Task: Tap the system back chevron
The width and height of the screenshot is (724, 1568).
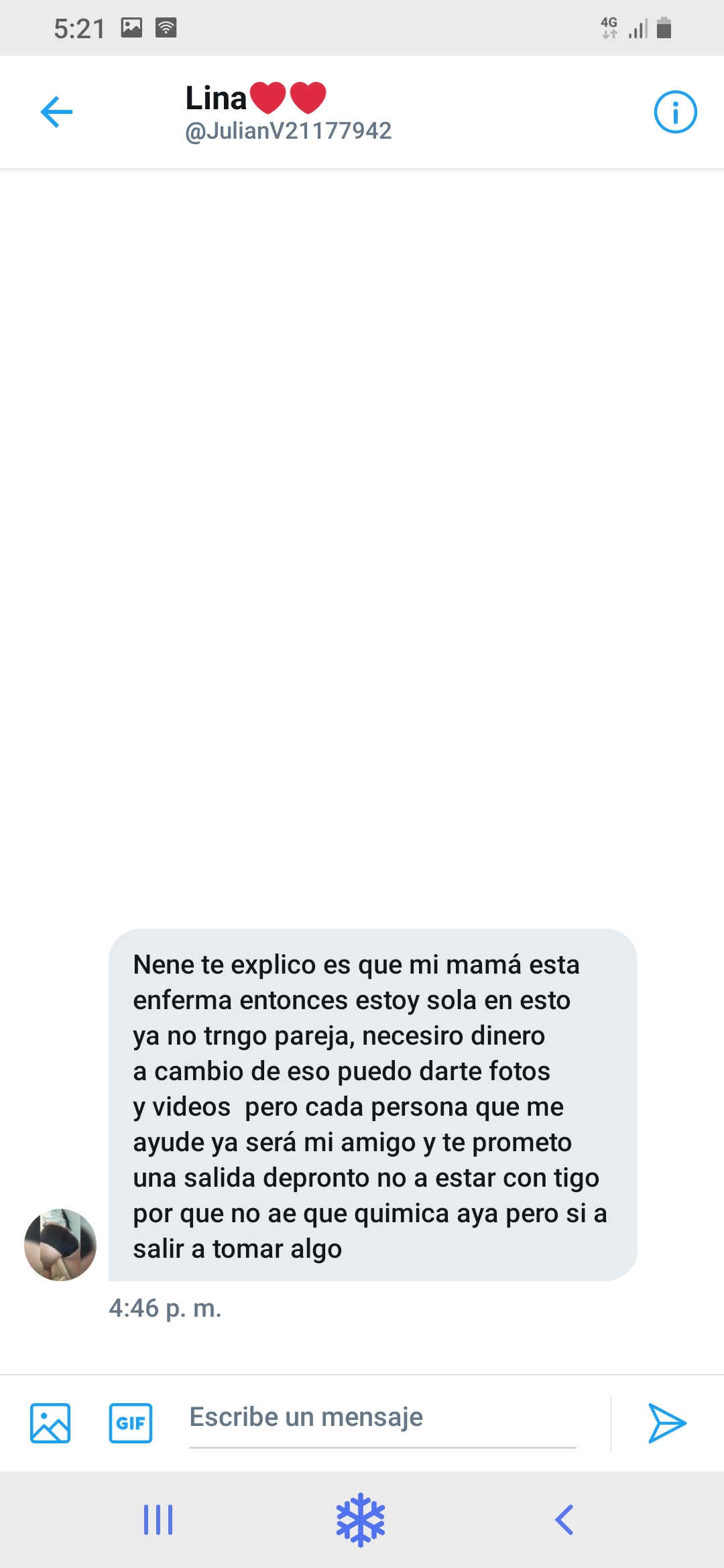Action: [x=564, y=1519]
